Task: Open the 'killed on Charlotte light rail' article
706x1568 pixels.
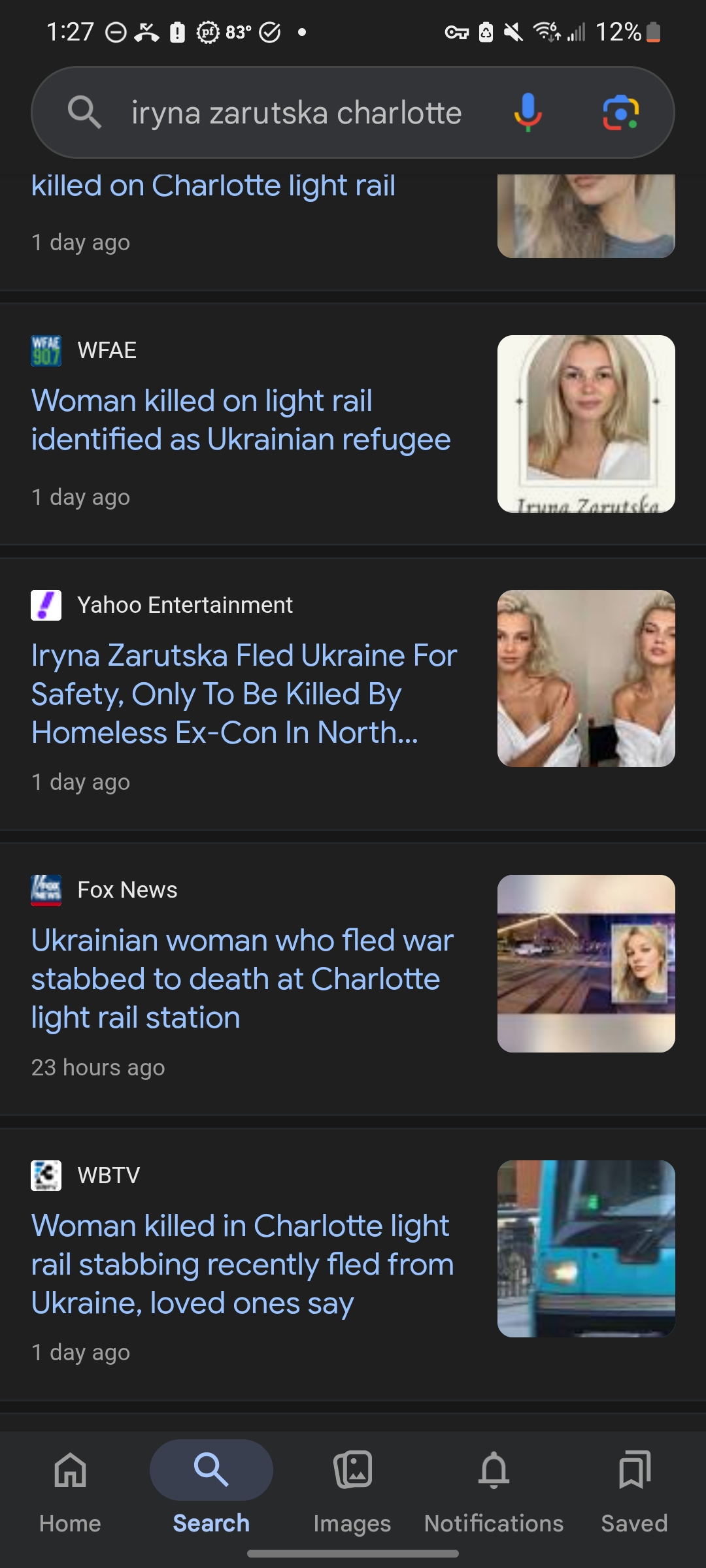Action: point(213,186)
